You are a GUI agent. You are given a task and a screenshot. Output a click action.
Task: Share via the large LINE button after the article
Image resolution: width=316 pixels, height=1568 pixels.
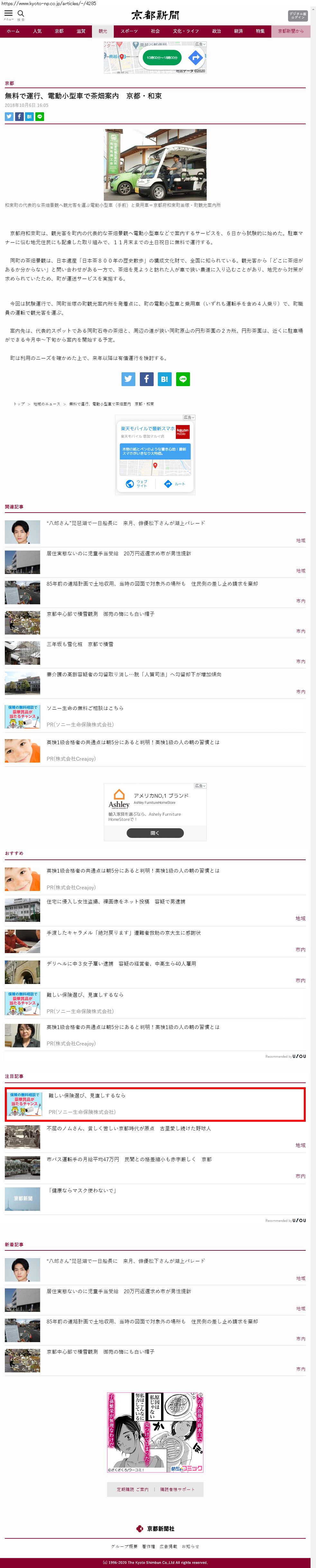tap(183, 379)
